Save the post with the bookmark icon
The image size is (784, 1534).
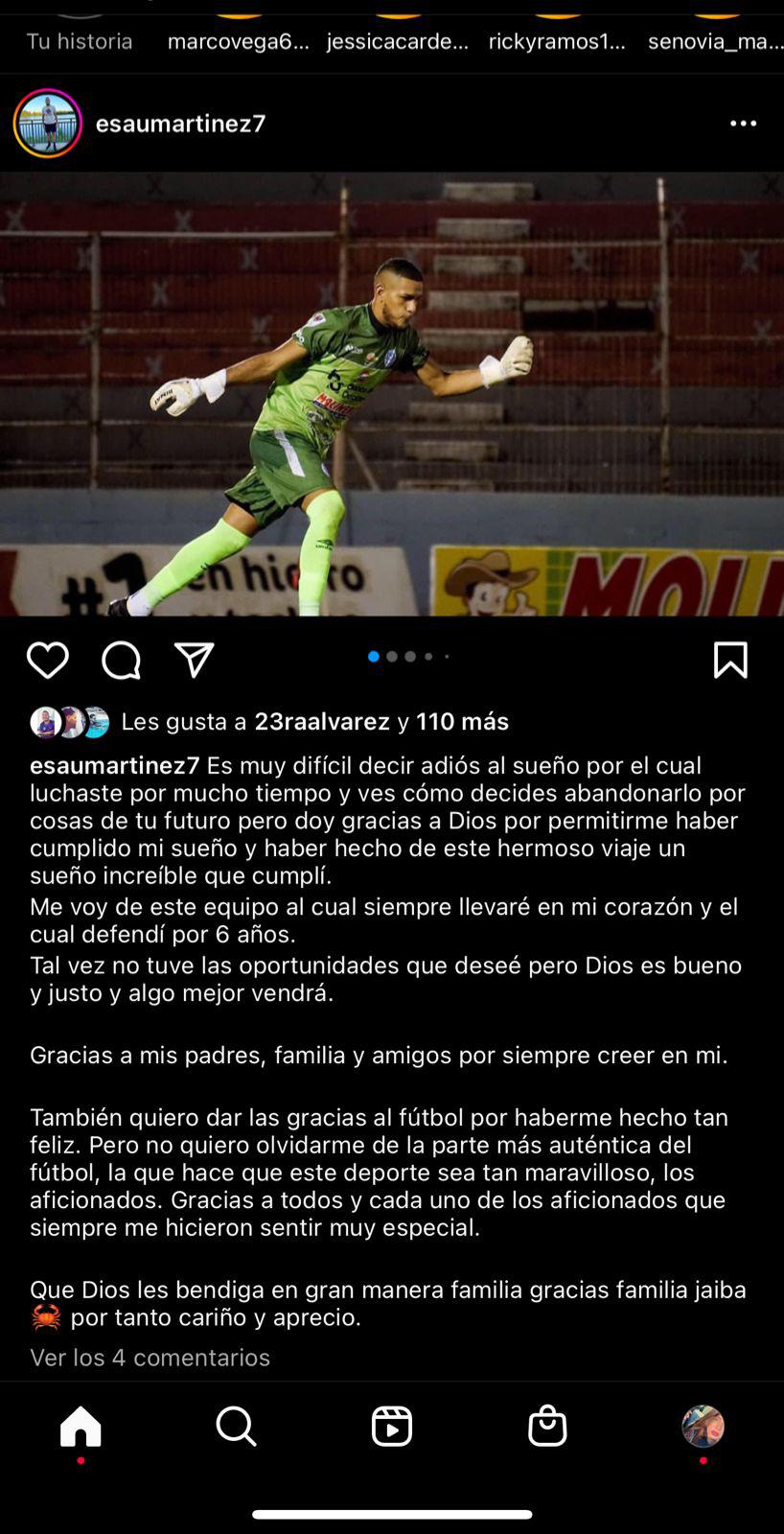point(732,660)
